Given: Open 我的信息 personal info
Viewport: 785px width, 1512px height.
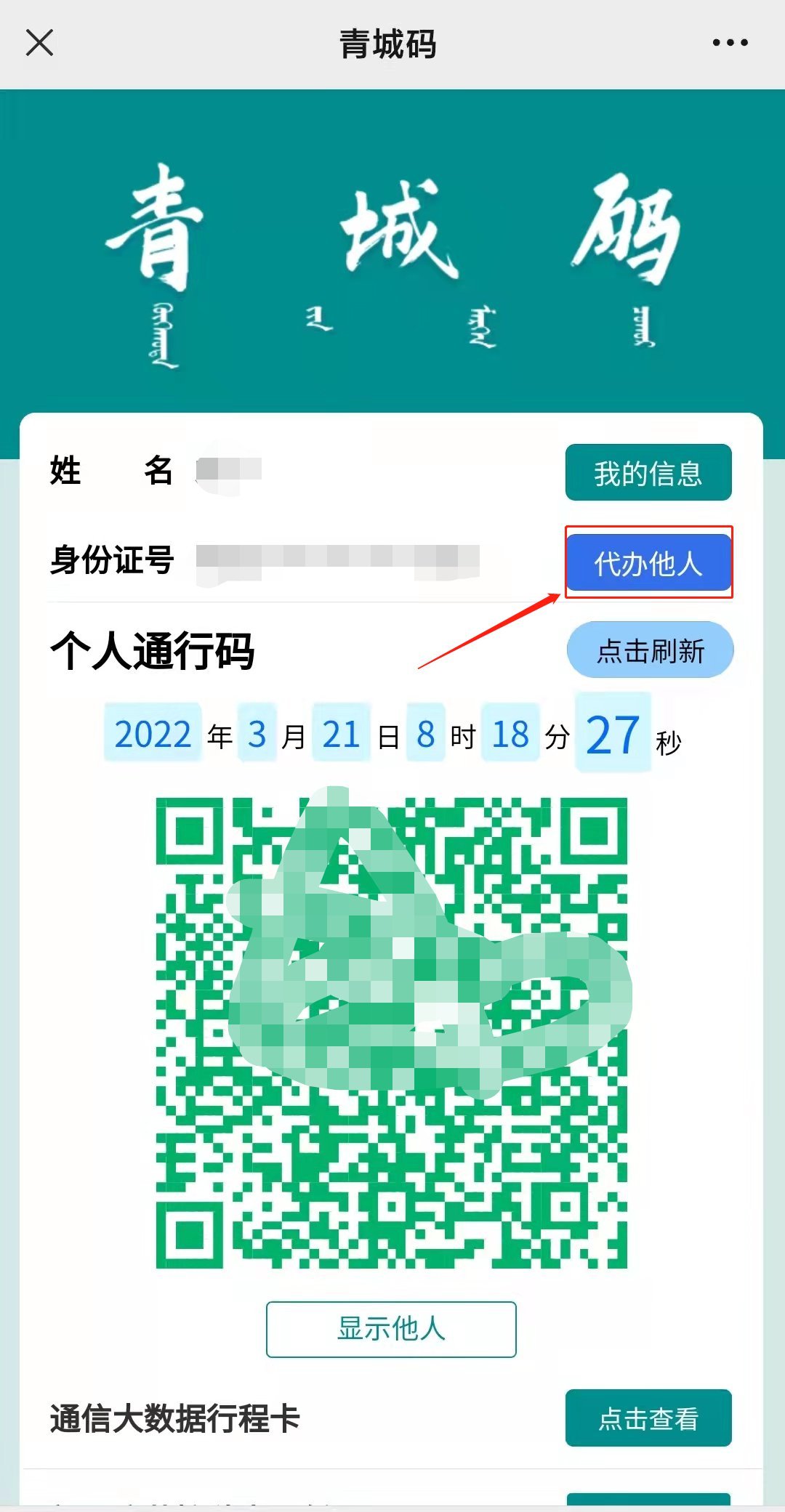Looking at the screenshot, I should pos(648,473).
